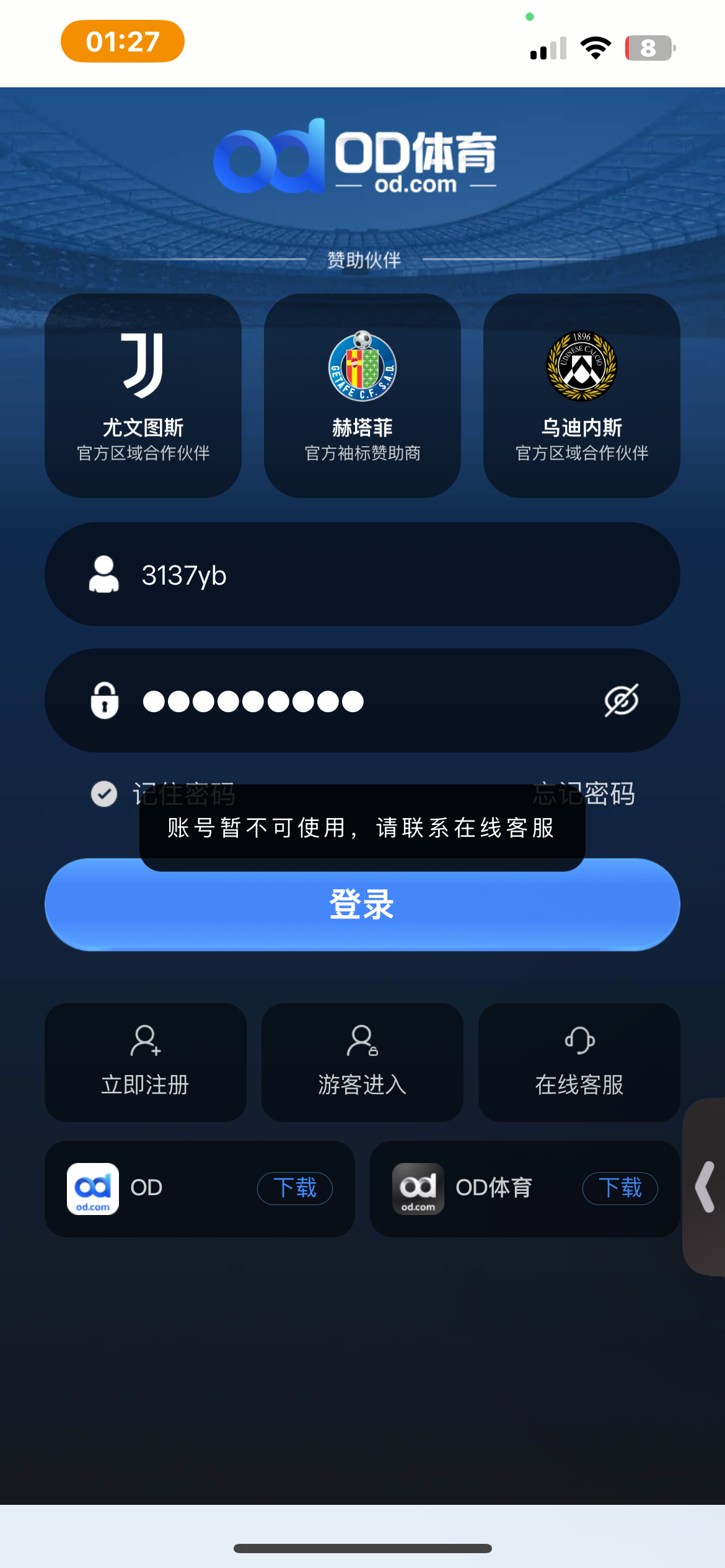Open the 赫塔菲 sponsor card
Image resolution: width=725 pixels, height=1568 pixels.
(x=362, y=395)
